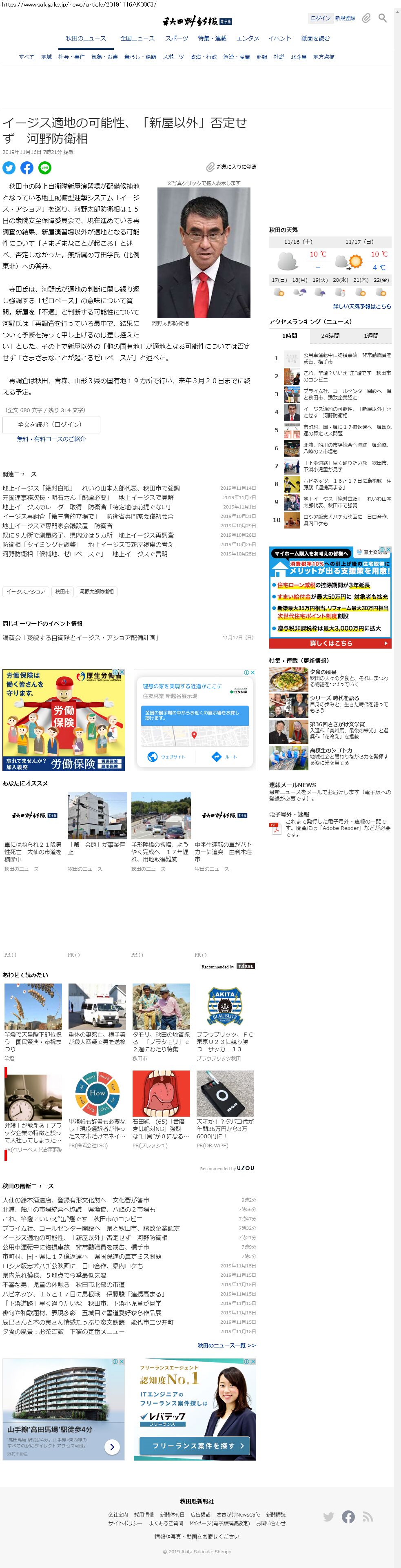Screen dimensions: 401x1568
Task: Enlarge the photo of 河野太郎防衛相
Action: [204, 252]
